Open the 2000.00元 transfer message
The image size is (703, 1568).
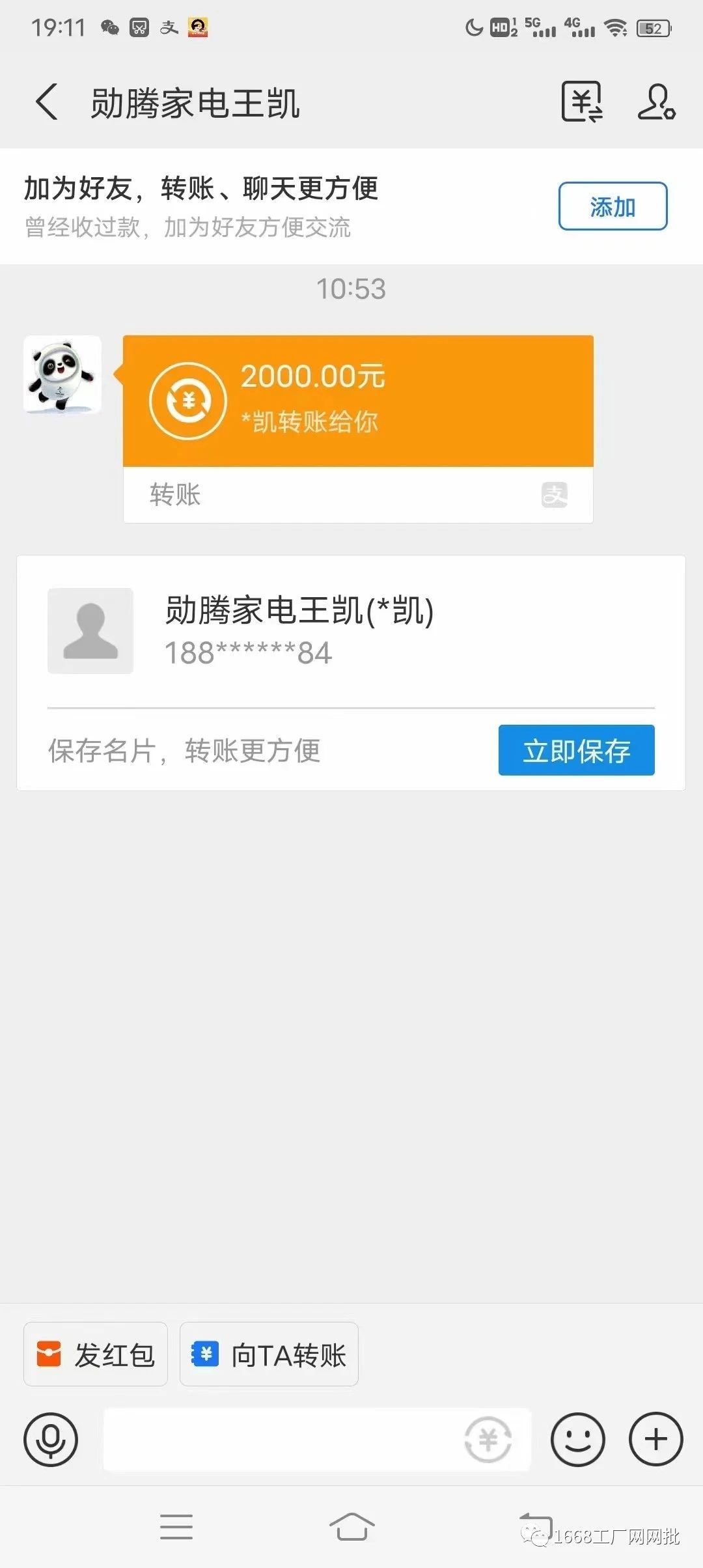358,428
